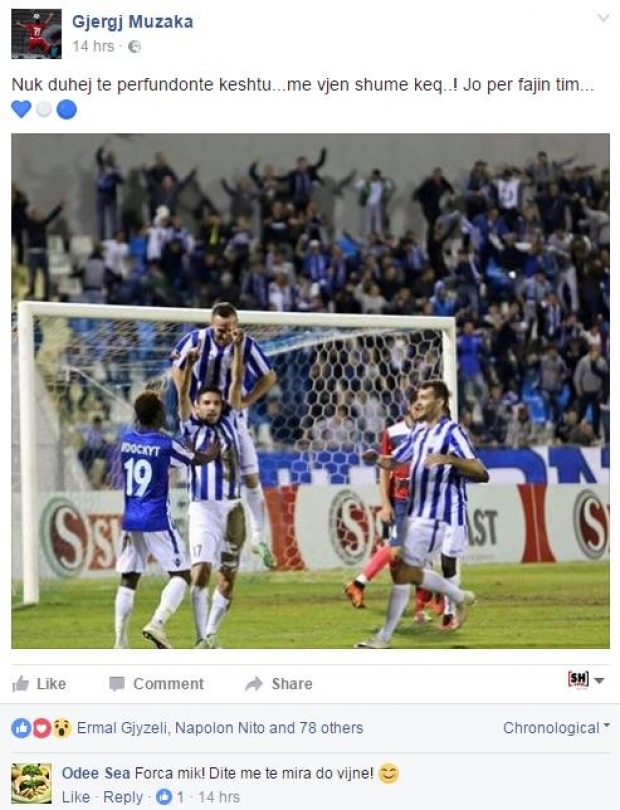Open Odee Sea's profile from comment
The width and height of the screenshot is (620, 810).
pos(80,773)
